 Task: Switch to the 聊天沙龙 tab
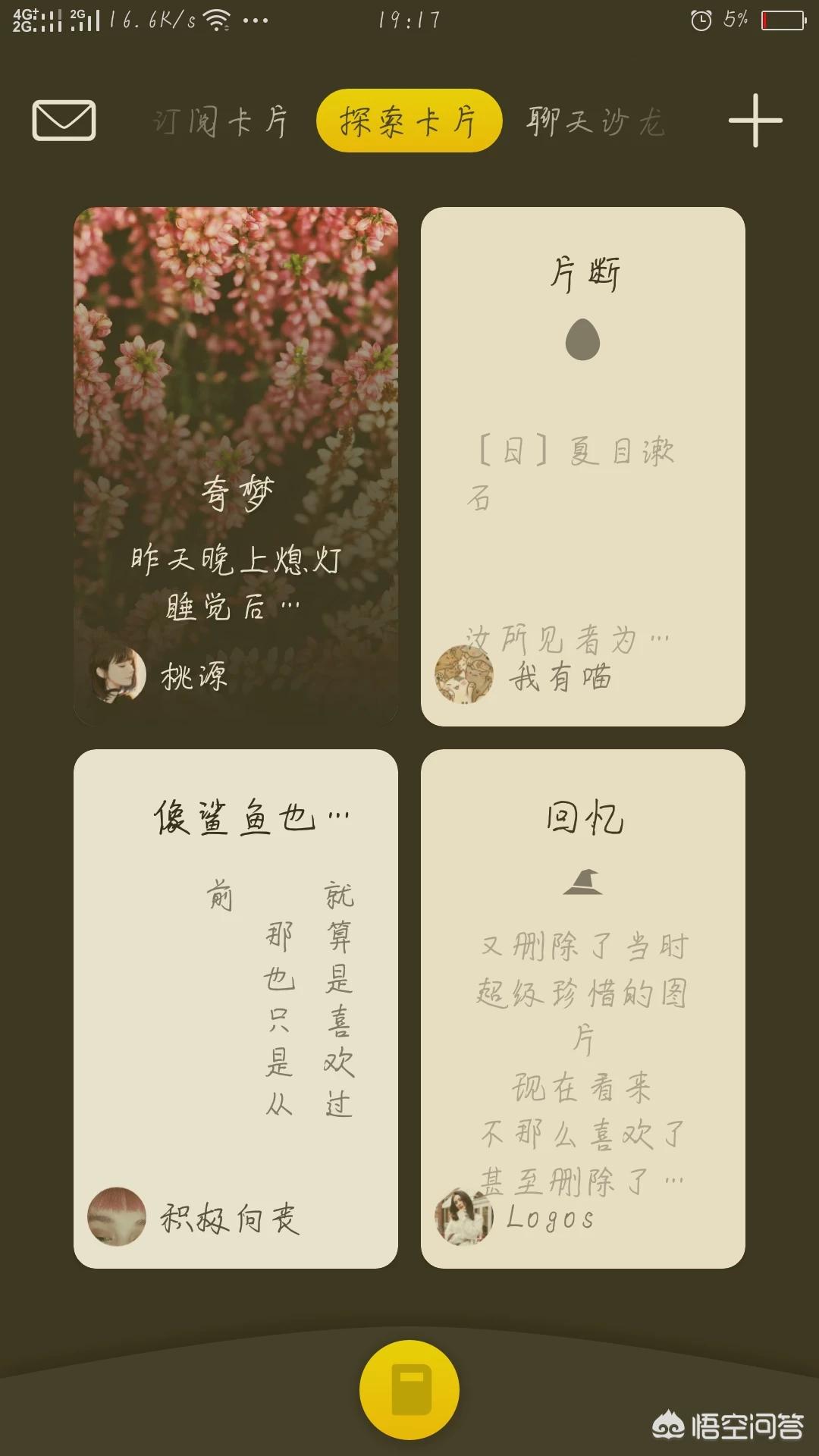[x=596, y=121]
